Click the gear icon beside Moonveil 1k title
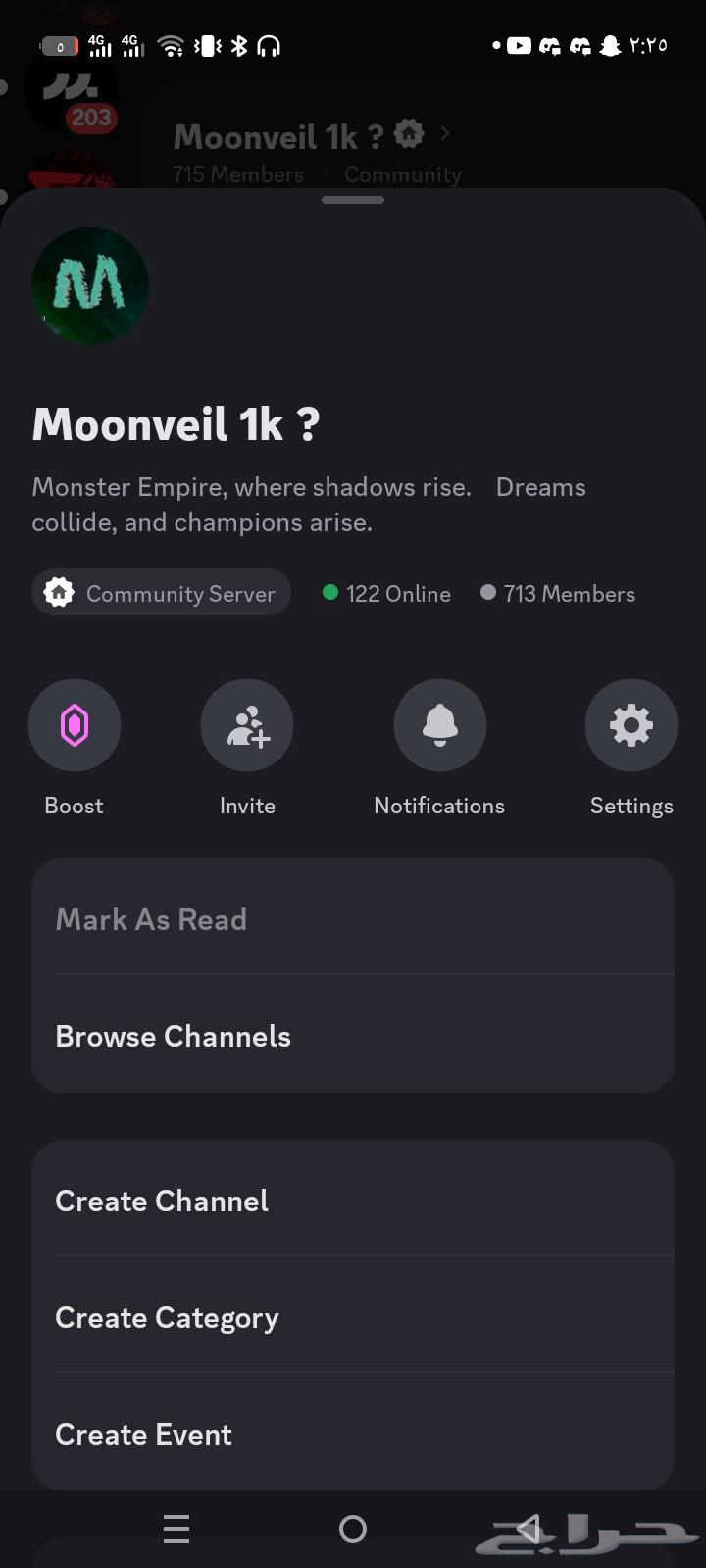 pyautogui.click(x=408, y=134)
